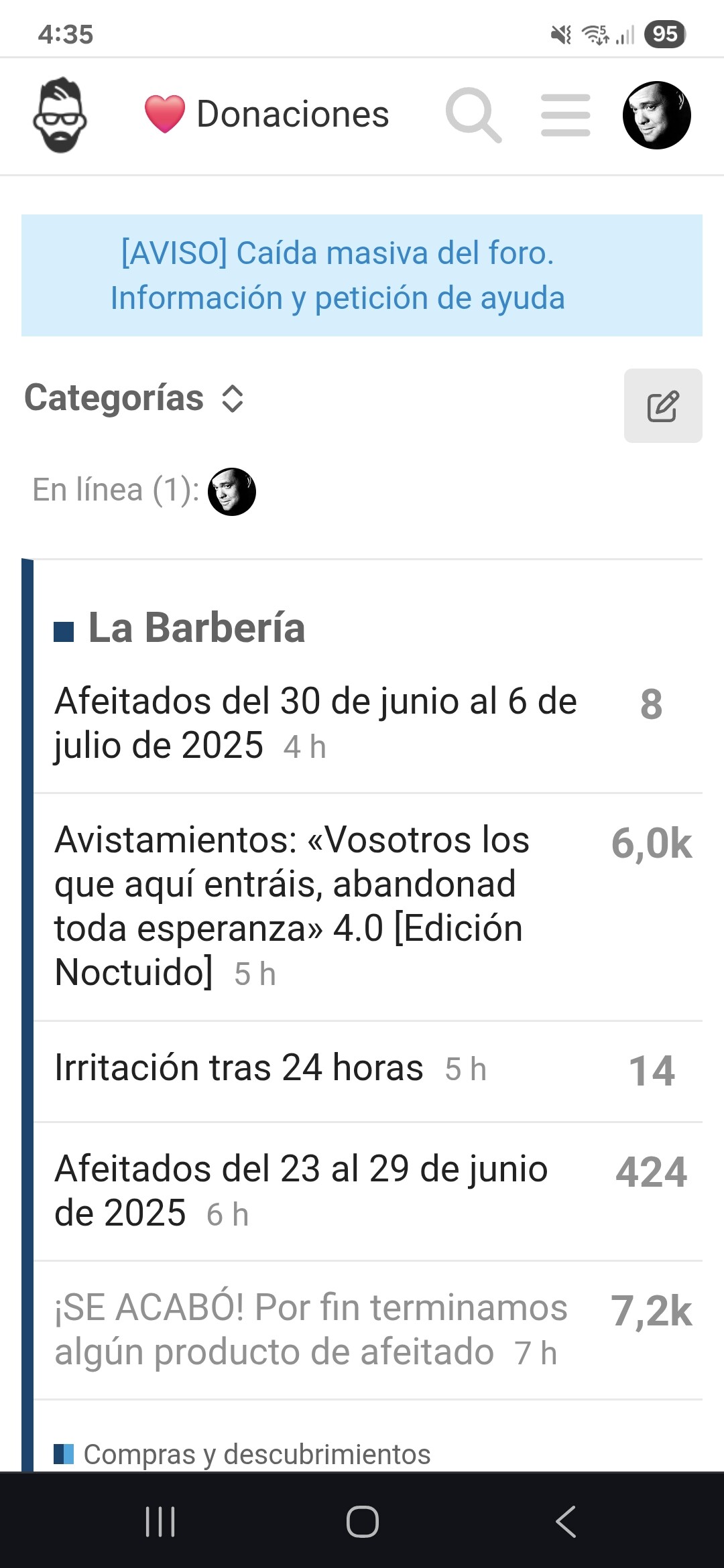The width and height of the screenshot is (724, 1568).
Task: Open the hamburger menu
Action: 566,115
